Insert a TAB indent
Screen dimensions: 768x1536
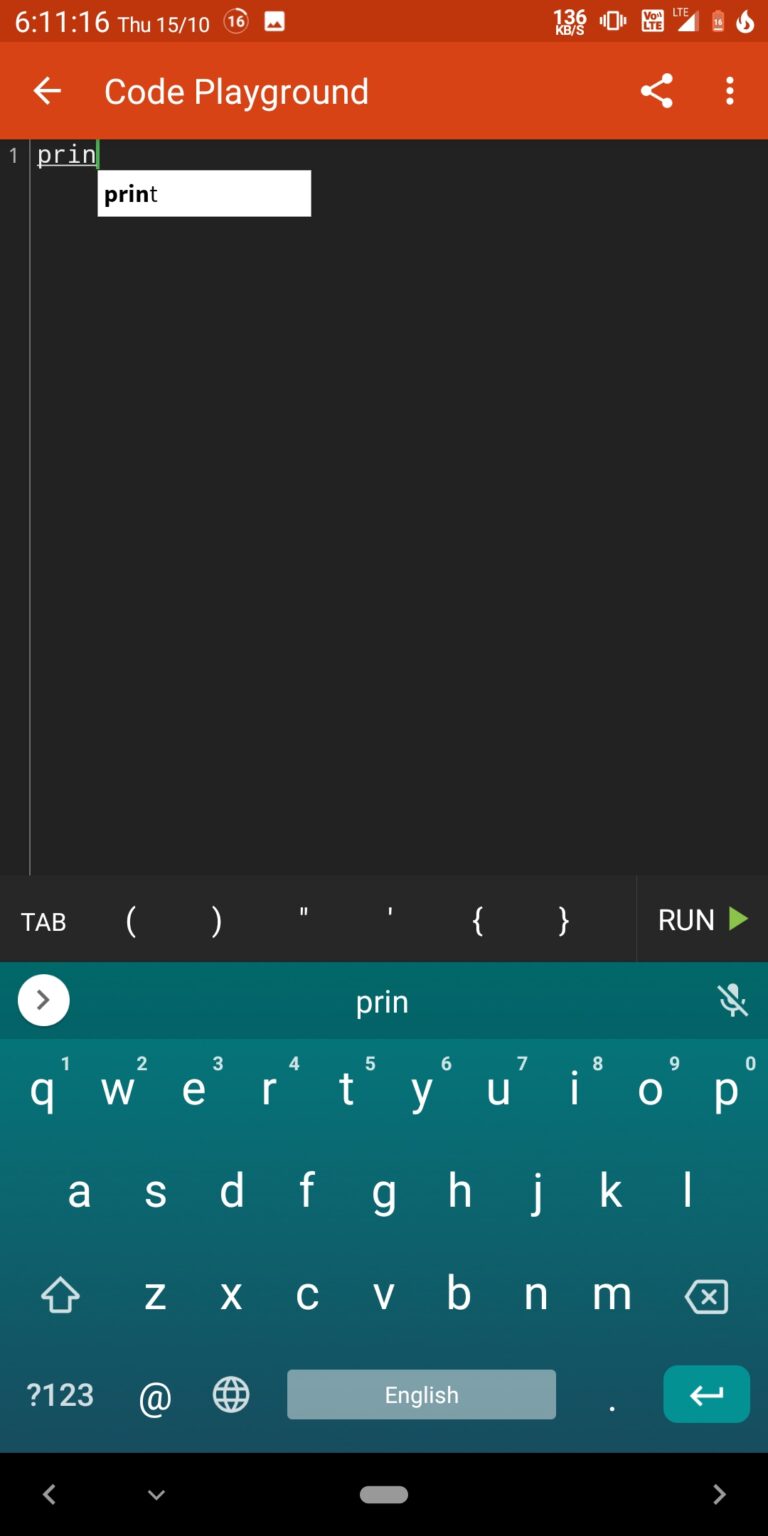44,921
